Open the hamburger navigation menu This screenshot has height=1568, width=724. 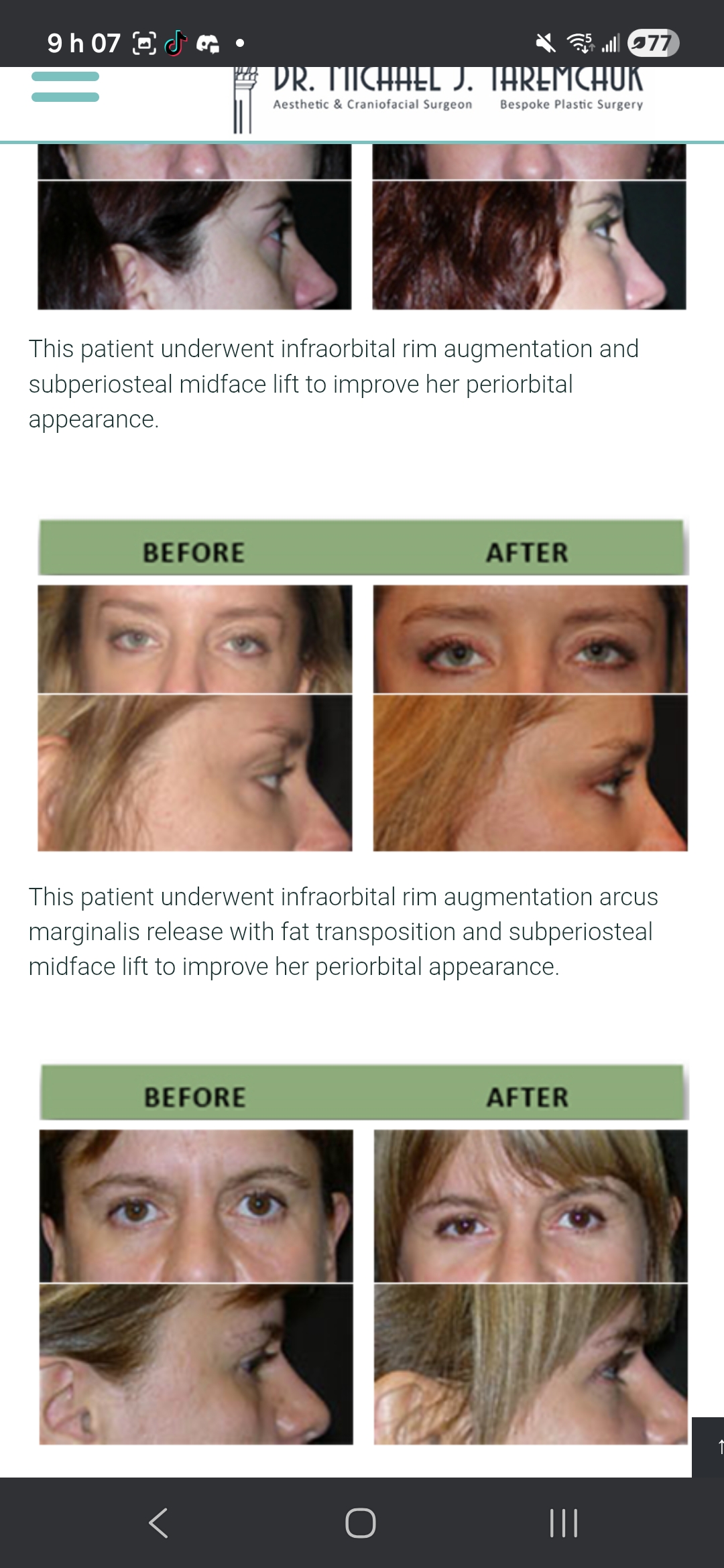65,87
